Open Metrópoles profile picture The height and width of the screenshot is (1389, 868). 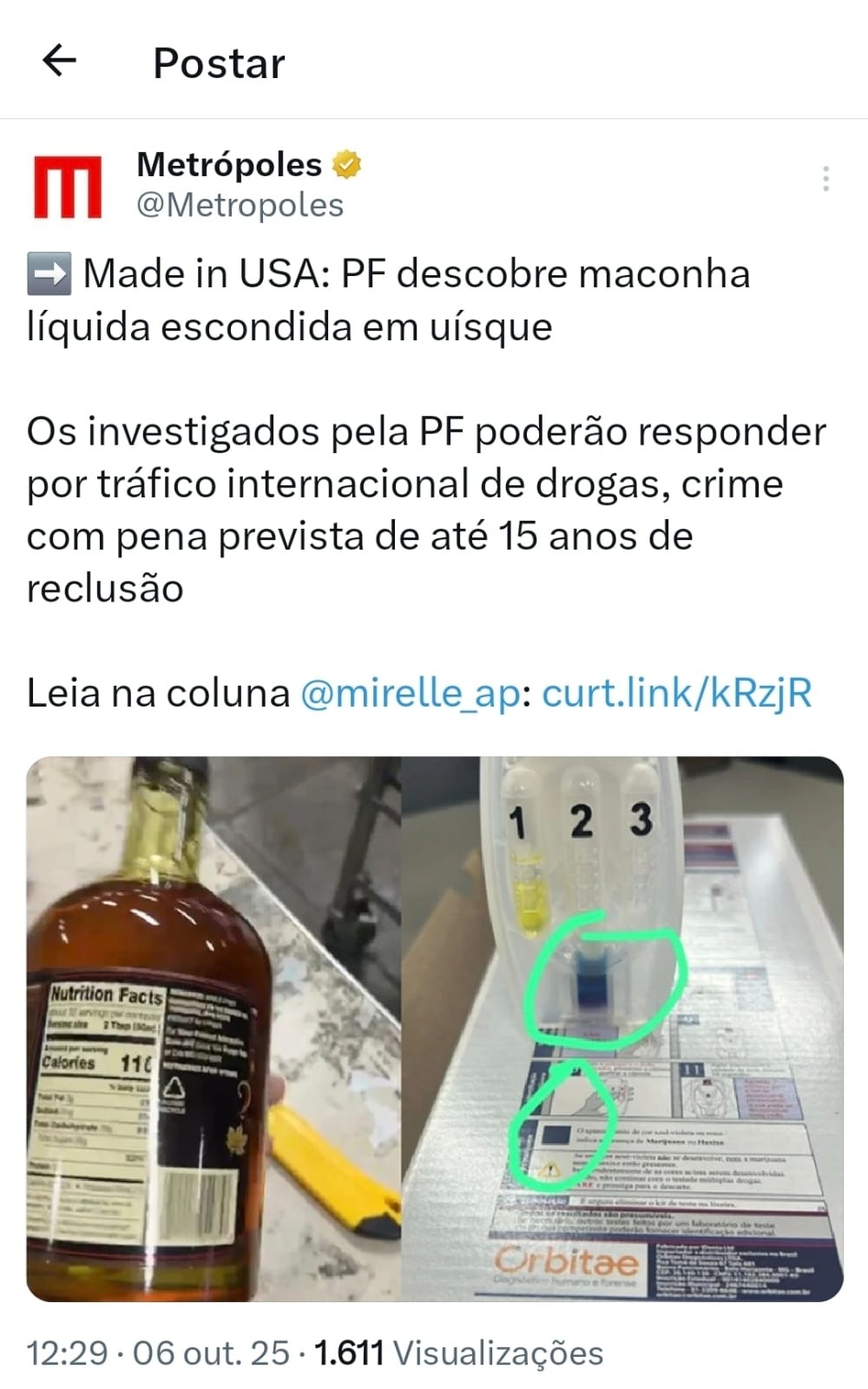[68, 186]
